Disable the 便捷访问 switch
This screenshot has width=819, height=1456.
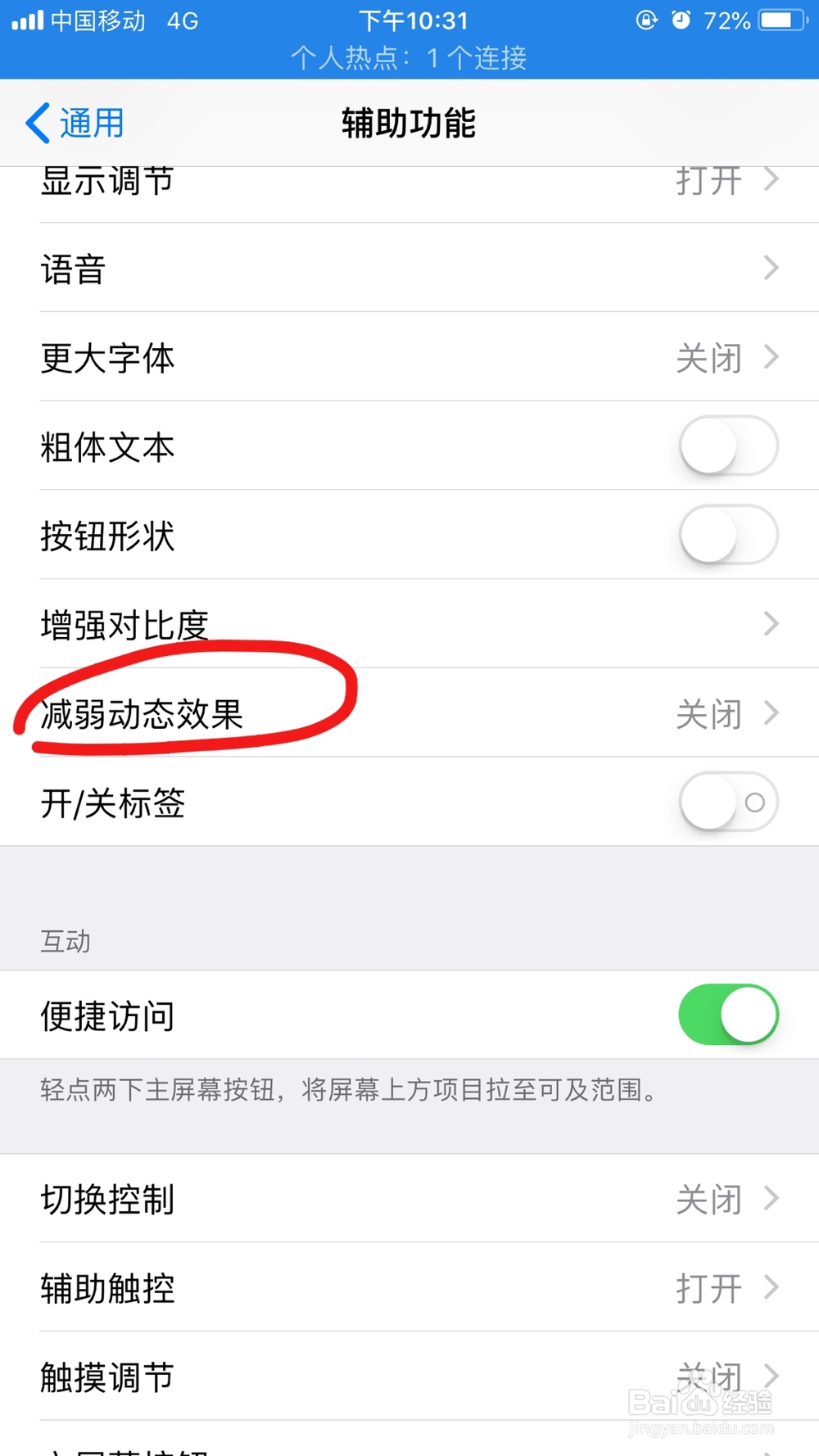point(727,1015)
